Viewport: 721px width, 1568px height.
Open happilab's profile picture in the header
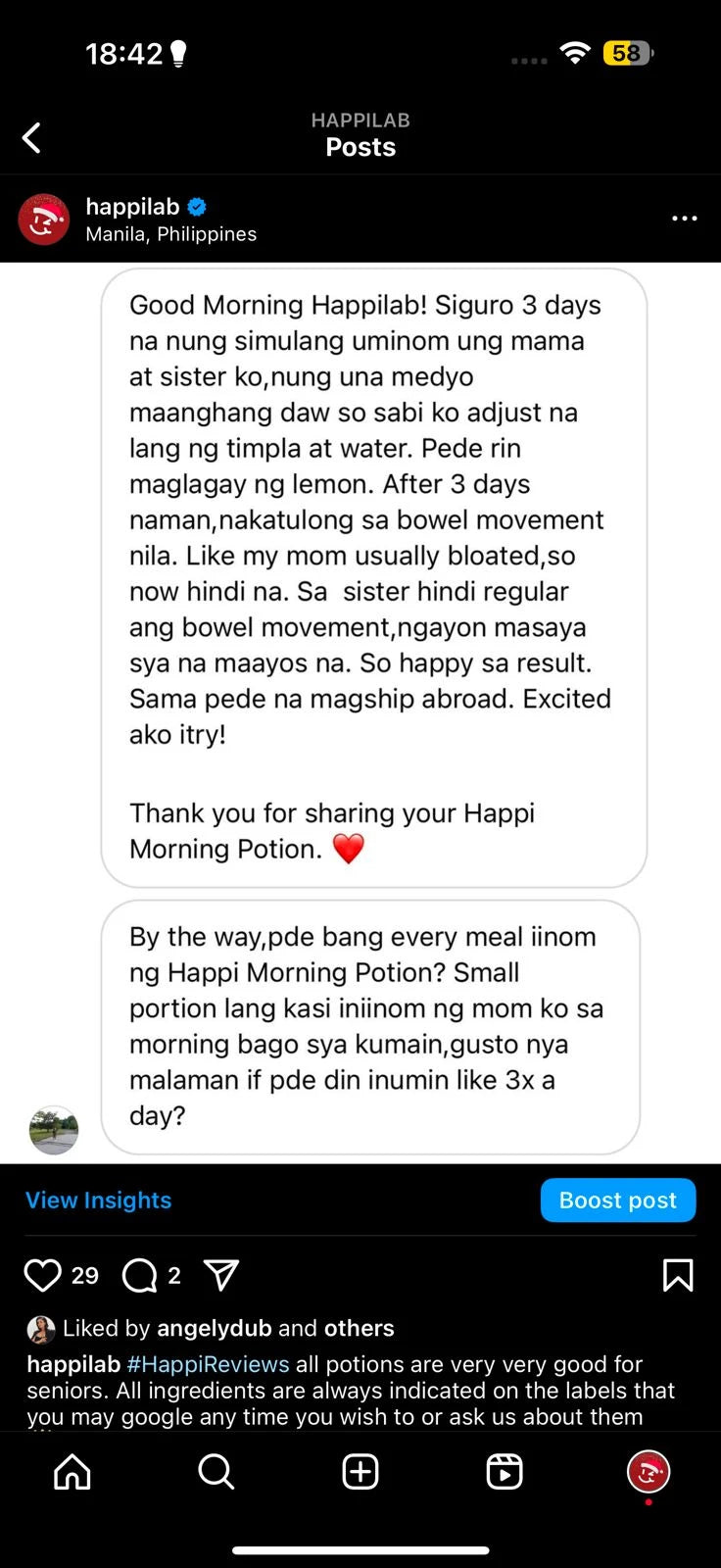[x=44, y=220]
